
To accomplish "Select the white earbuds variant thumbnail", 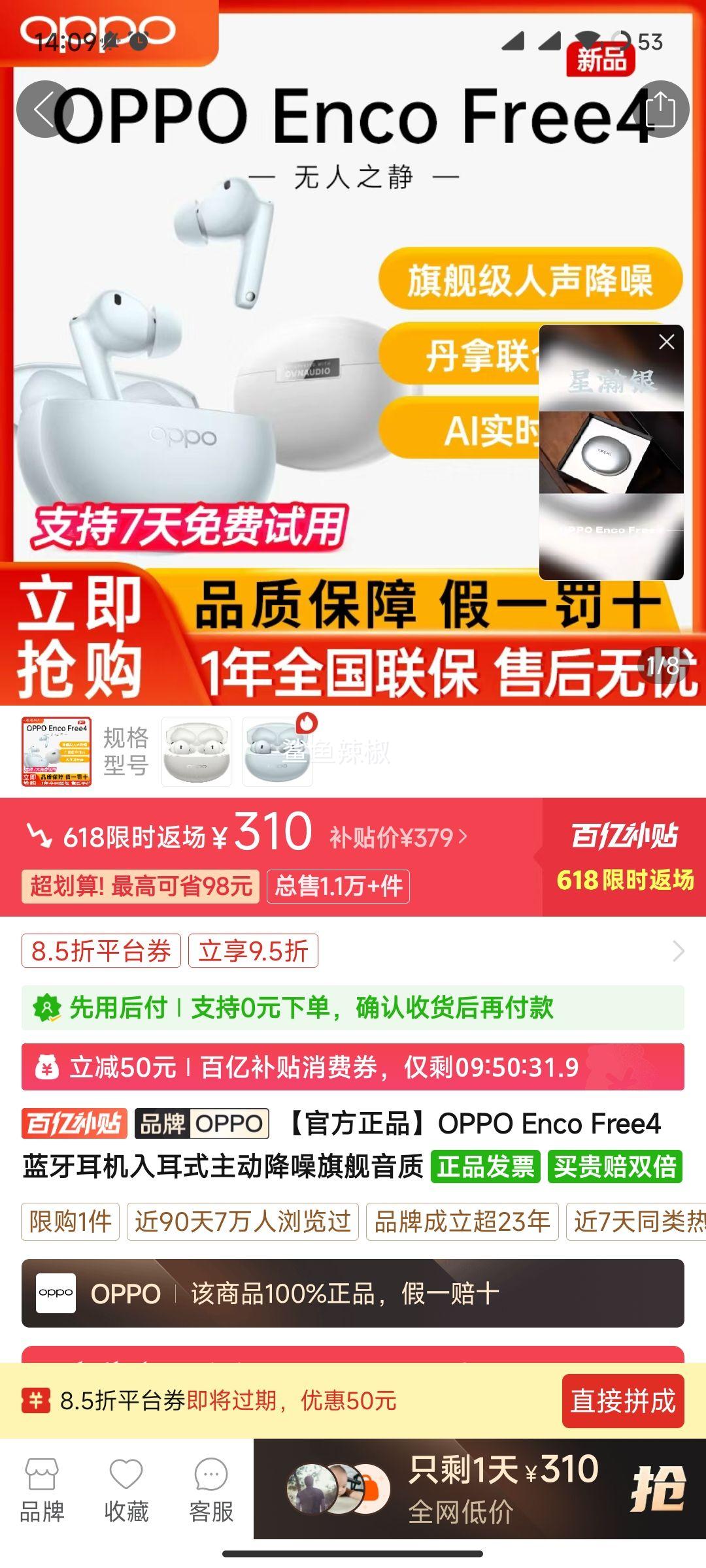I will (x=196, y=751).
